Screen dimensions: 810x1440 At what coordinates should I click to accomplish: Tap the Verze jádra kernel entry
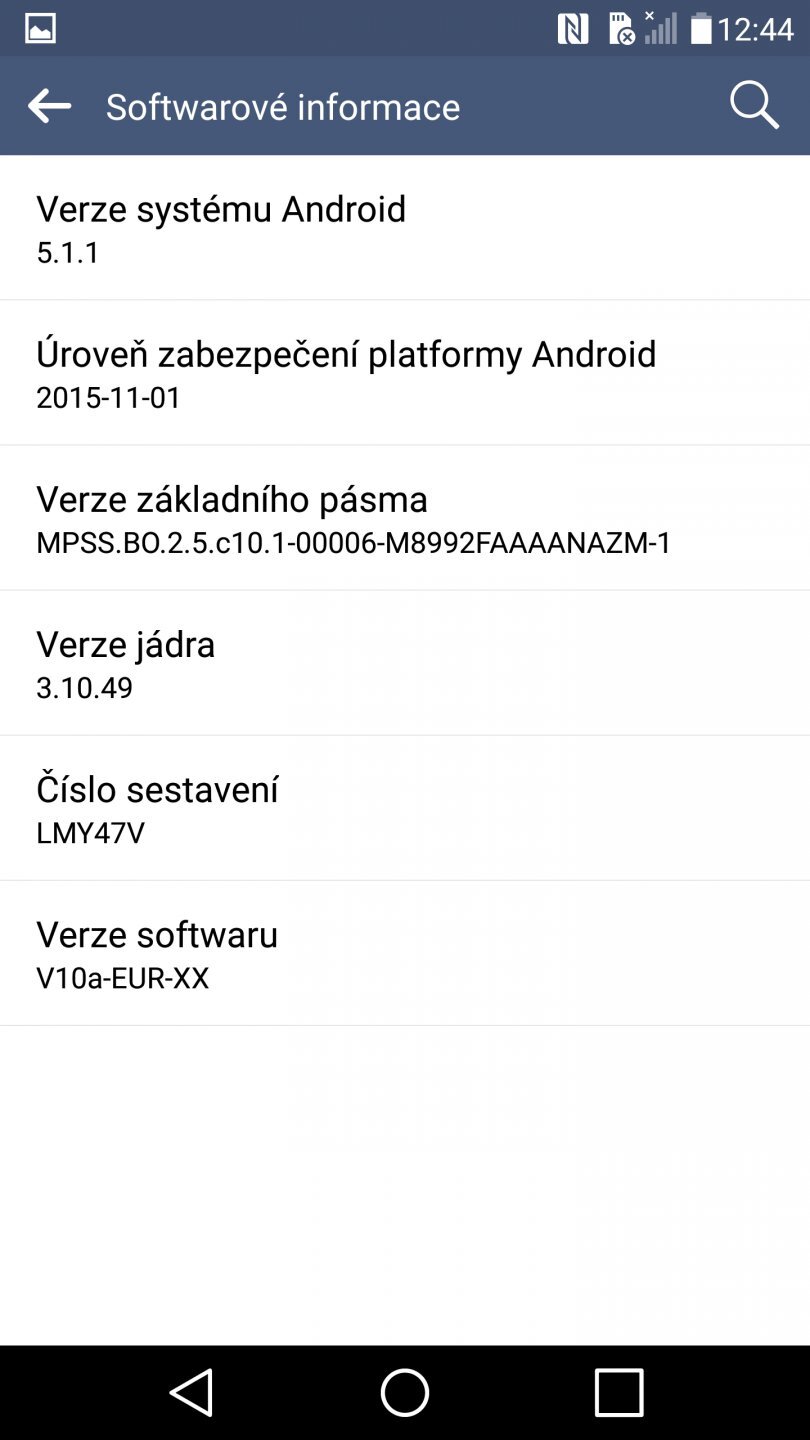coord(405,662)
